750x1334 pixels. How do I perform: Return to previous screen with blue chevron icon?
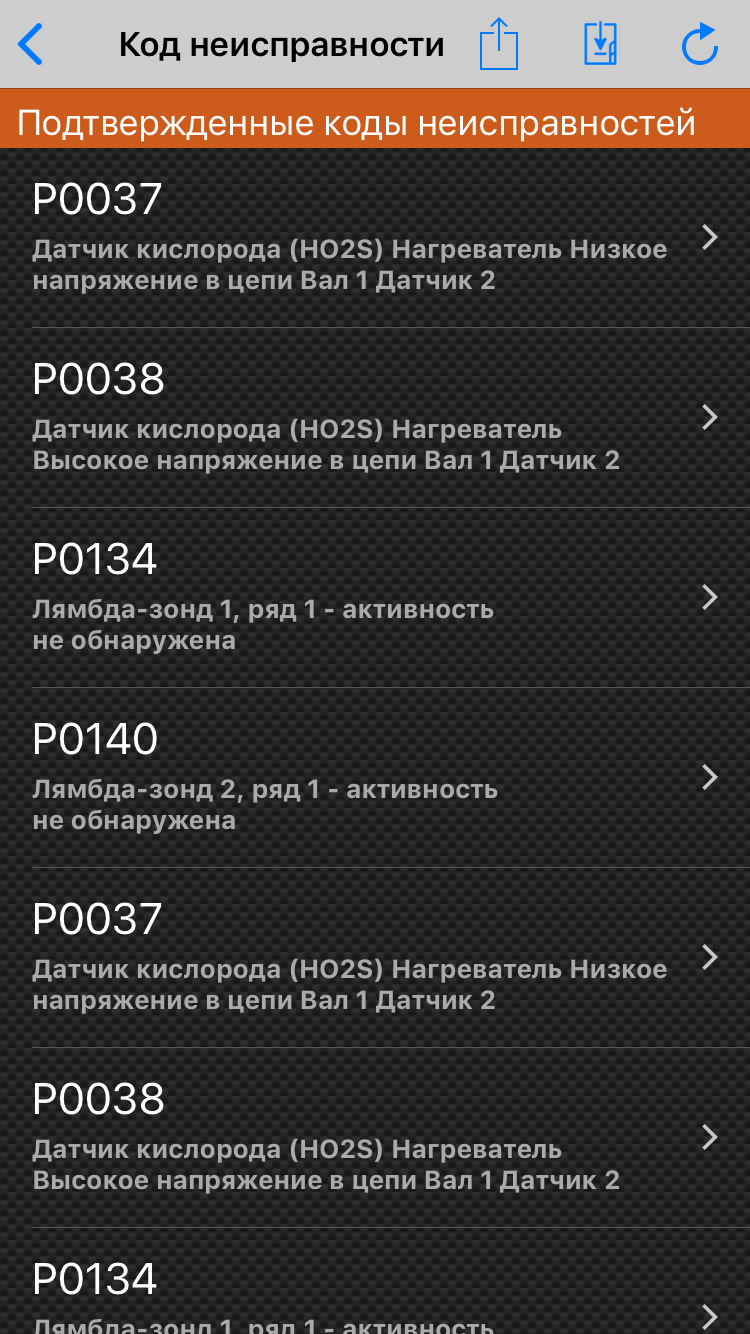pos(29,43)
